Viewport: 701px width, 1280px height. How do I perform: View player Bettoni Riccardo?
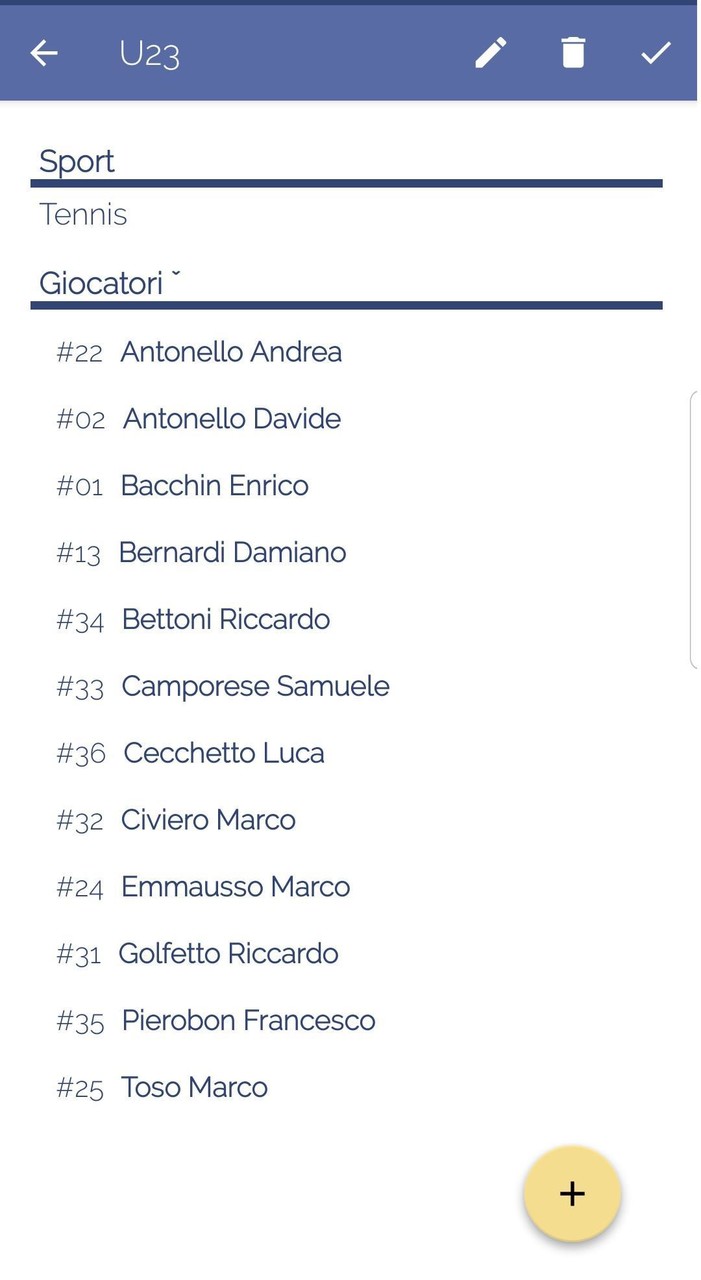(x=346, y=620)
